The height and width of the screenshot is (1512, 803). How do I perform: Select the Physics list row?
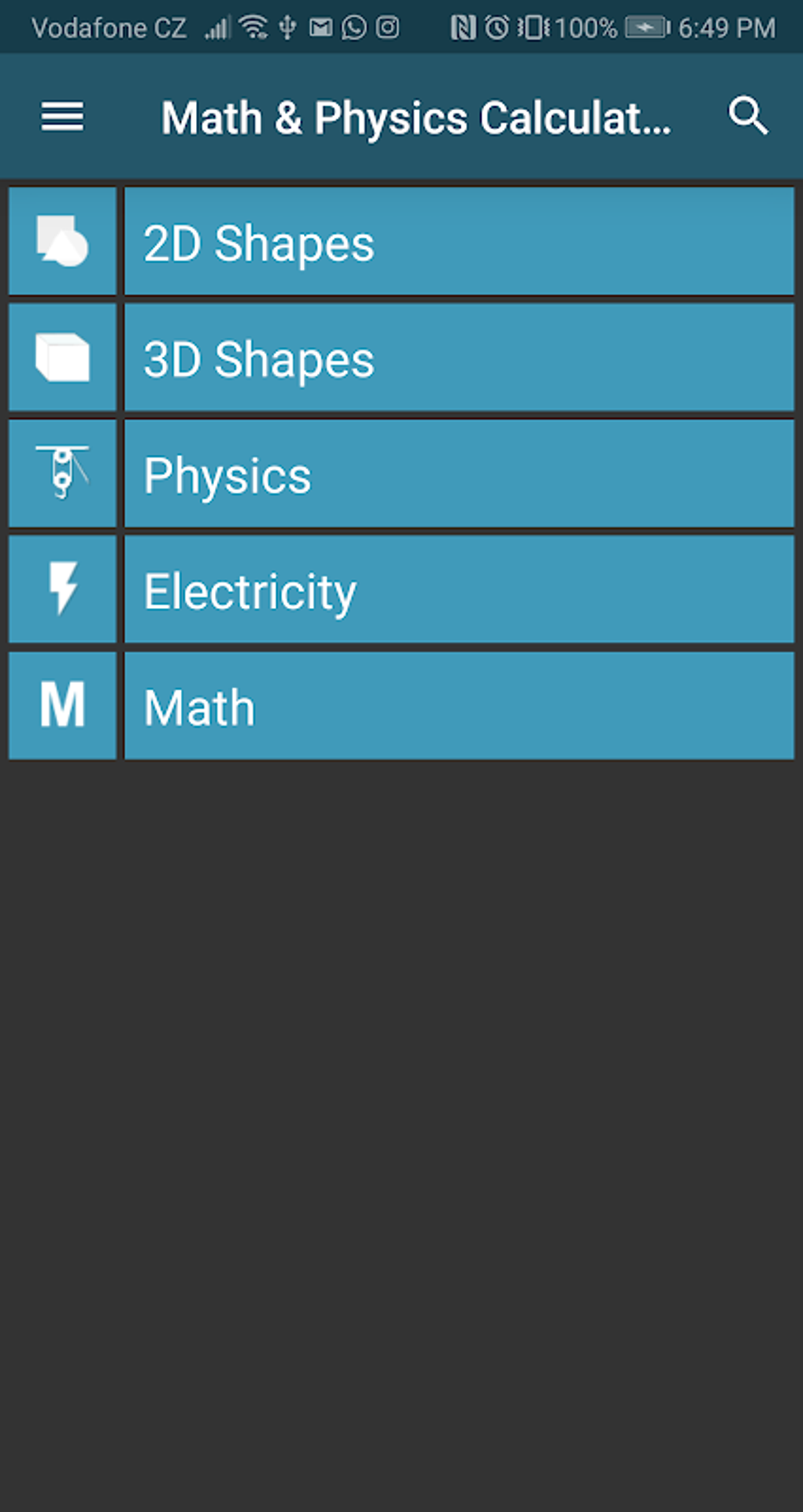(459, 473)
